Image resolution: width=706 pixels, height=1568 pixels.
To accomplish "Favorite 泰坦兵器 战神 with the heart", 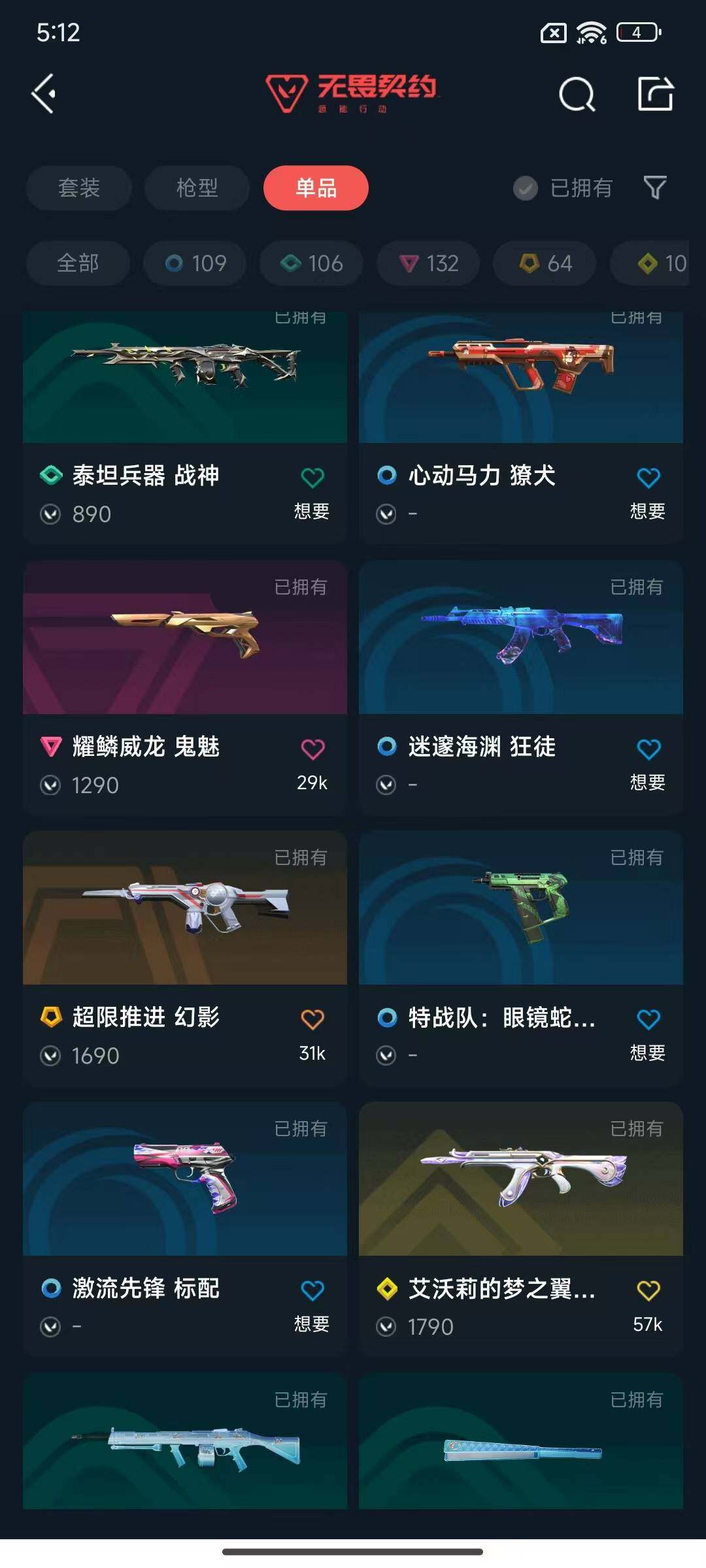I will 312,477.
